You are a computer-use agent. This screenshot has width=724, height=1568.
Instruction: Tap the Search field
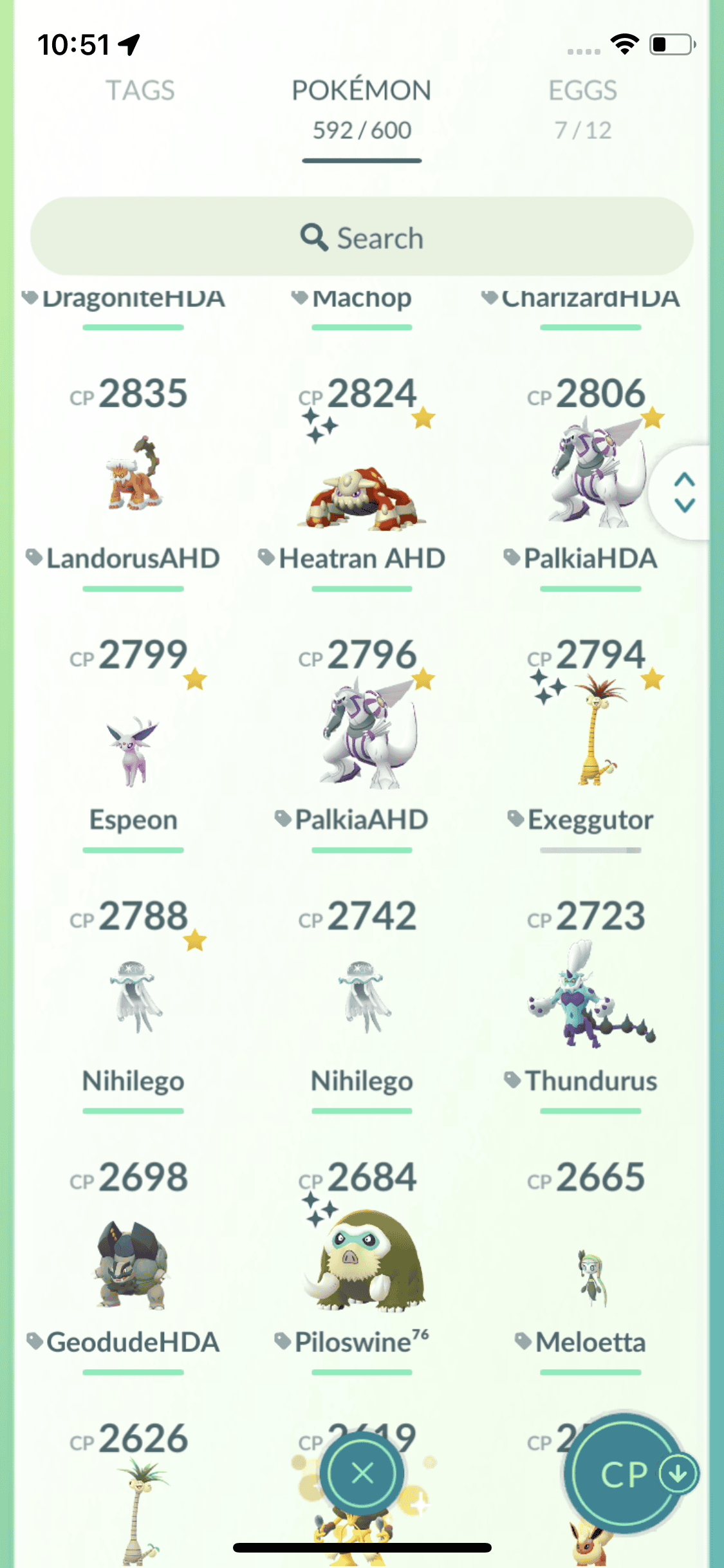tap(362, 238)
